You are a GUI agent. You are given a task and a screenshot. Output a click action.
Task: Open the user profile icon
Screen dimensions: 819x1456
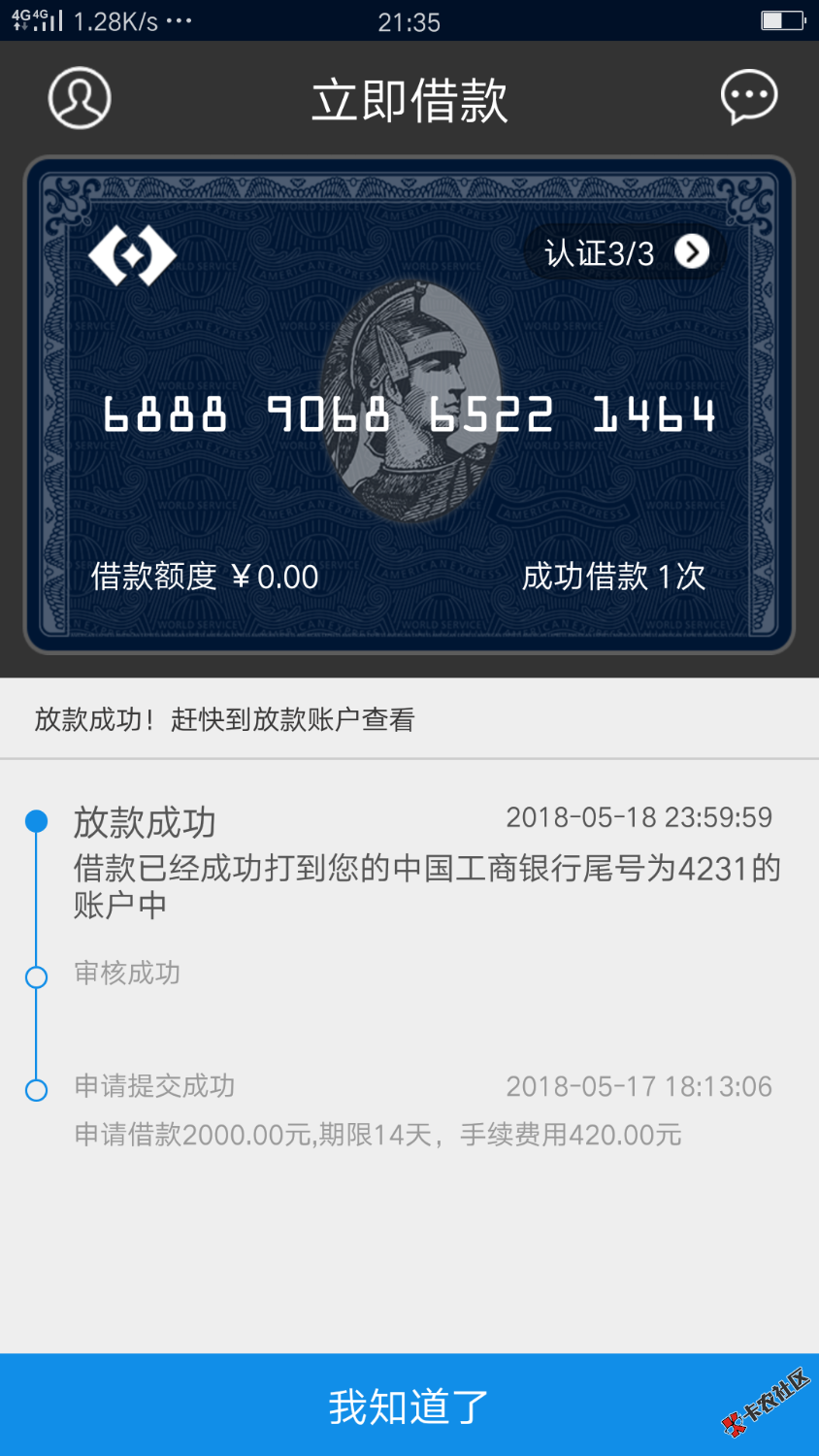80,98
